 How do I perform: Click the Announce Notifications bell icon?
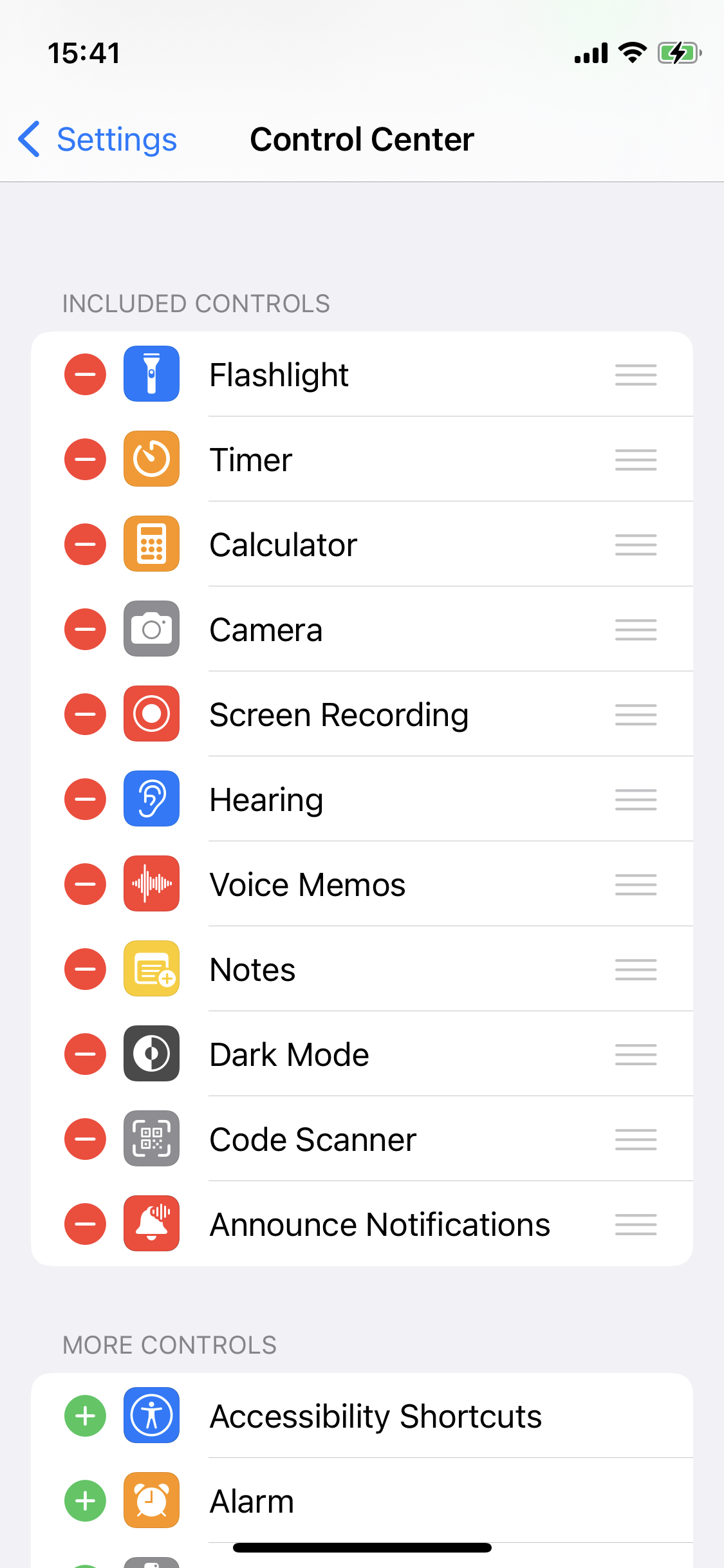coord(151,1224)
